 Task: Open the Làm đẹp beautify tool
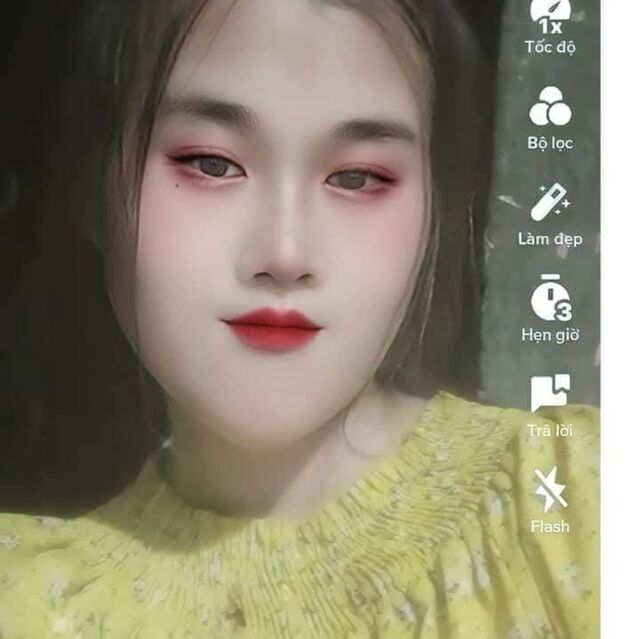[x=550, y=204]
